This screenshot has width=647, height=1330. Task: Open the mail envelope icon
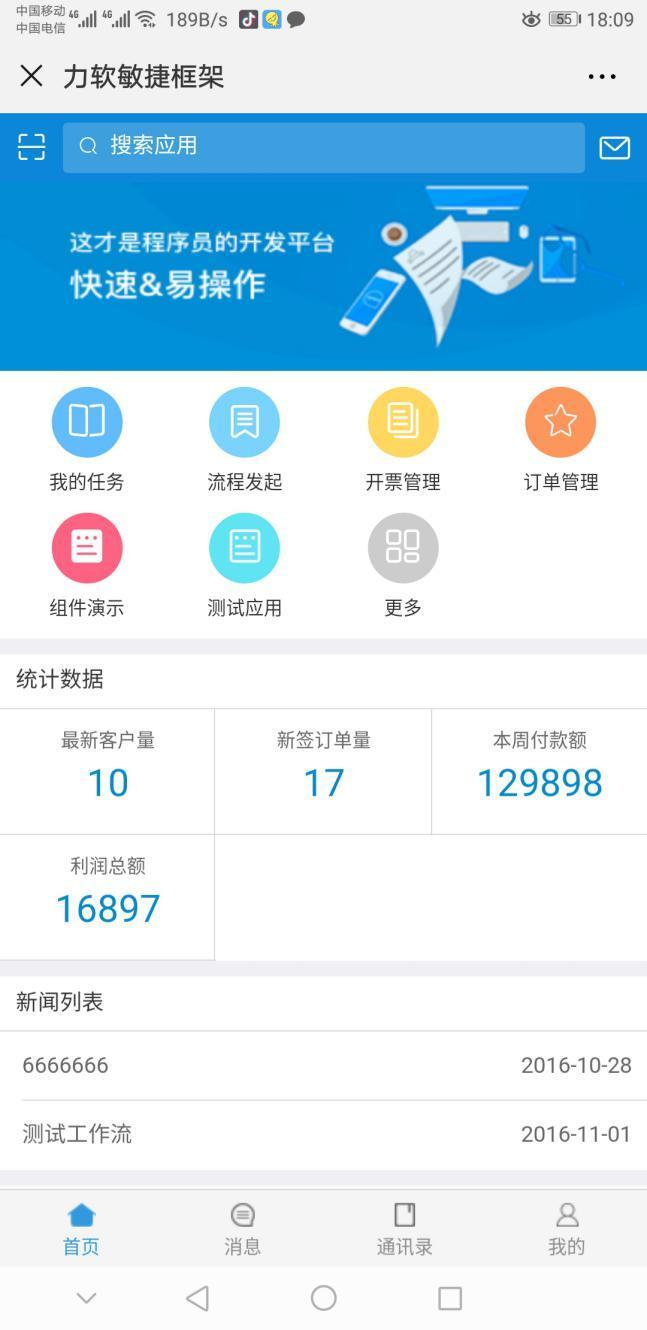point(614,148)
